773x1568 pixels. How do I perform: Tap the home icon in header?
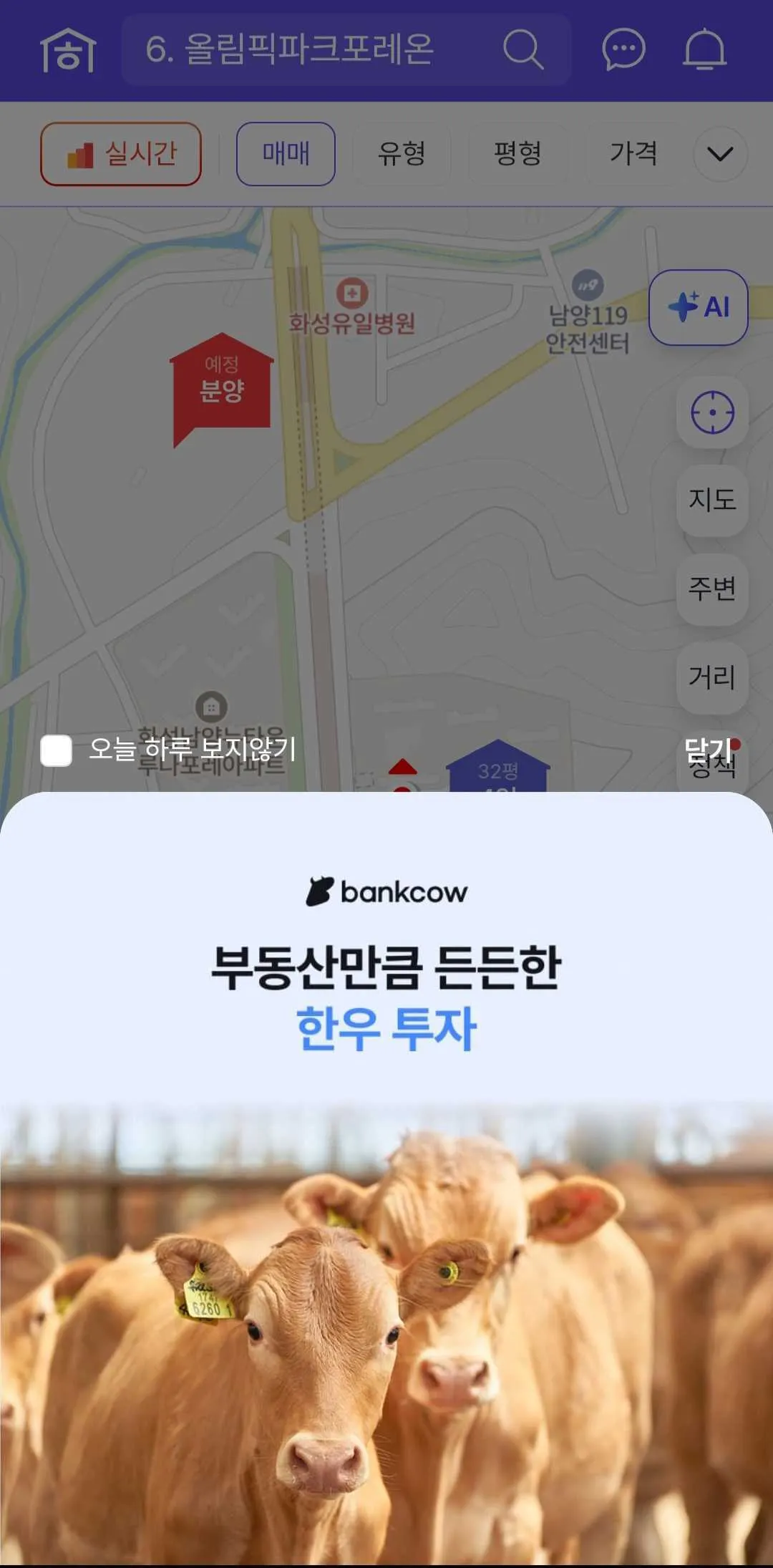(x=68, y=50)
